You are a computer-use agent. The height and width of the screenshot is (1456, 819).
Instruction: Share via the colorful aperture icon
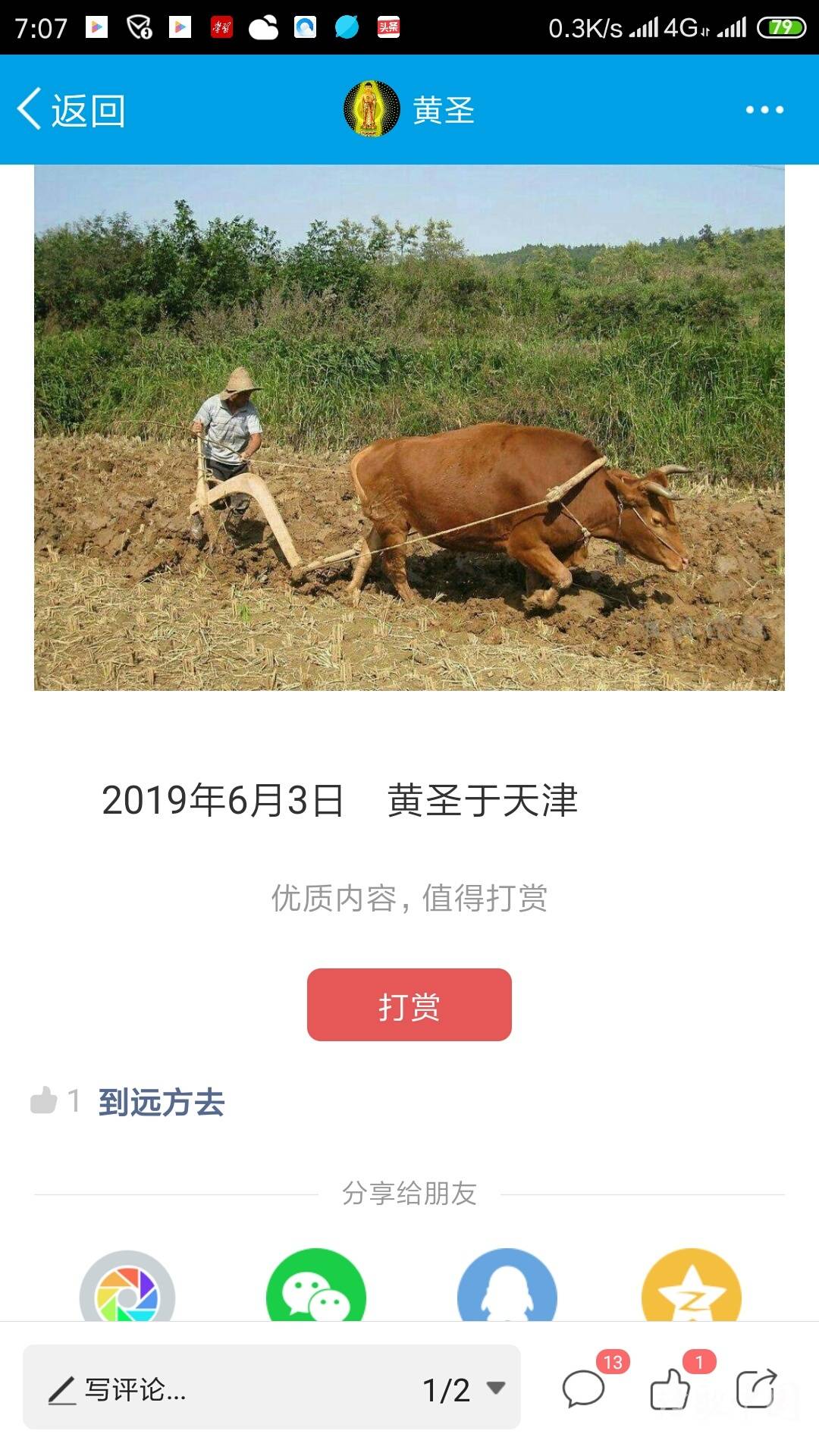[x=127, y=1289]
